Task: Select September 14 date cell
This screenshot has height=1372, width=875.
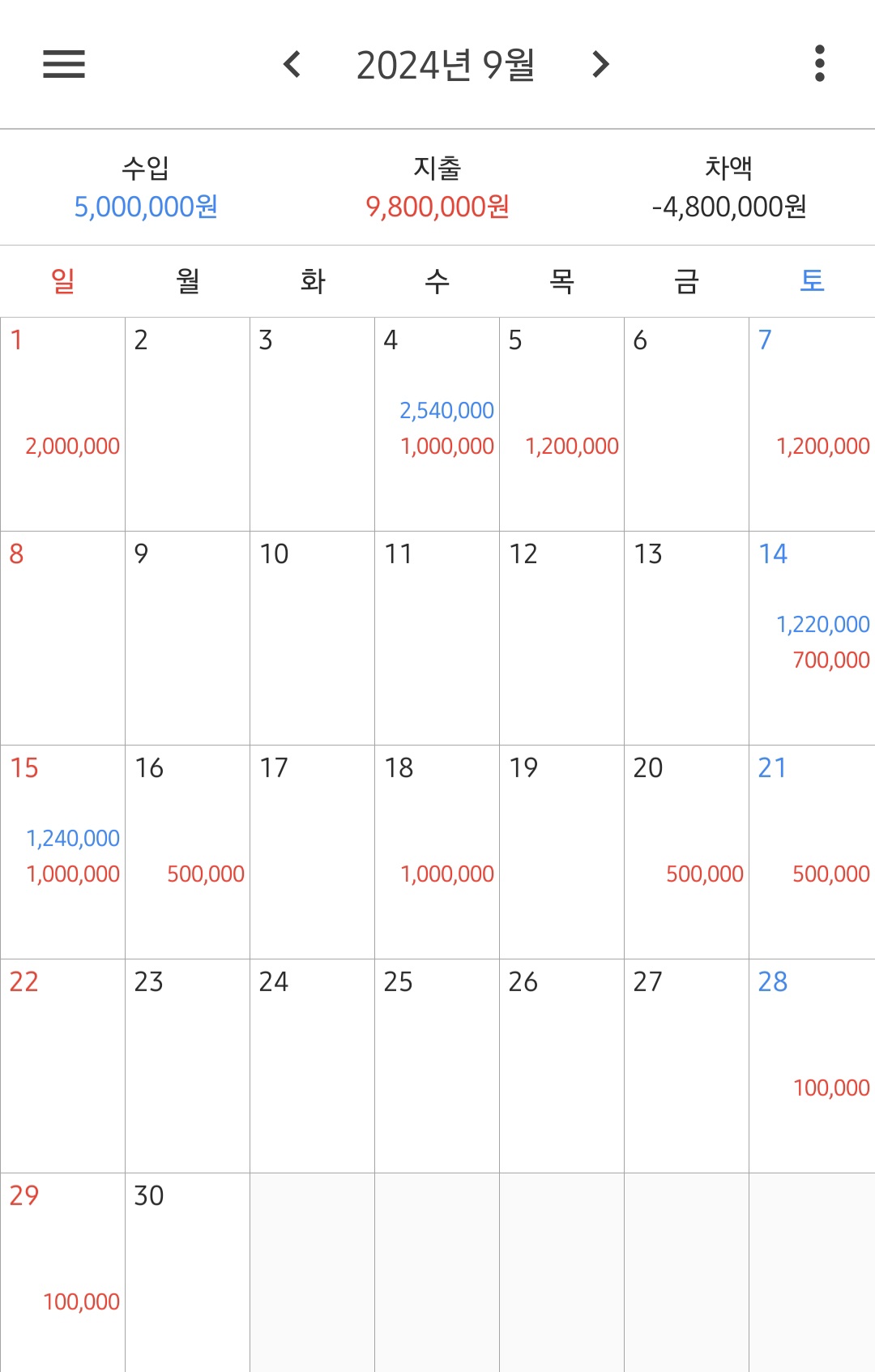Action: 812,638
